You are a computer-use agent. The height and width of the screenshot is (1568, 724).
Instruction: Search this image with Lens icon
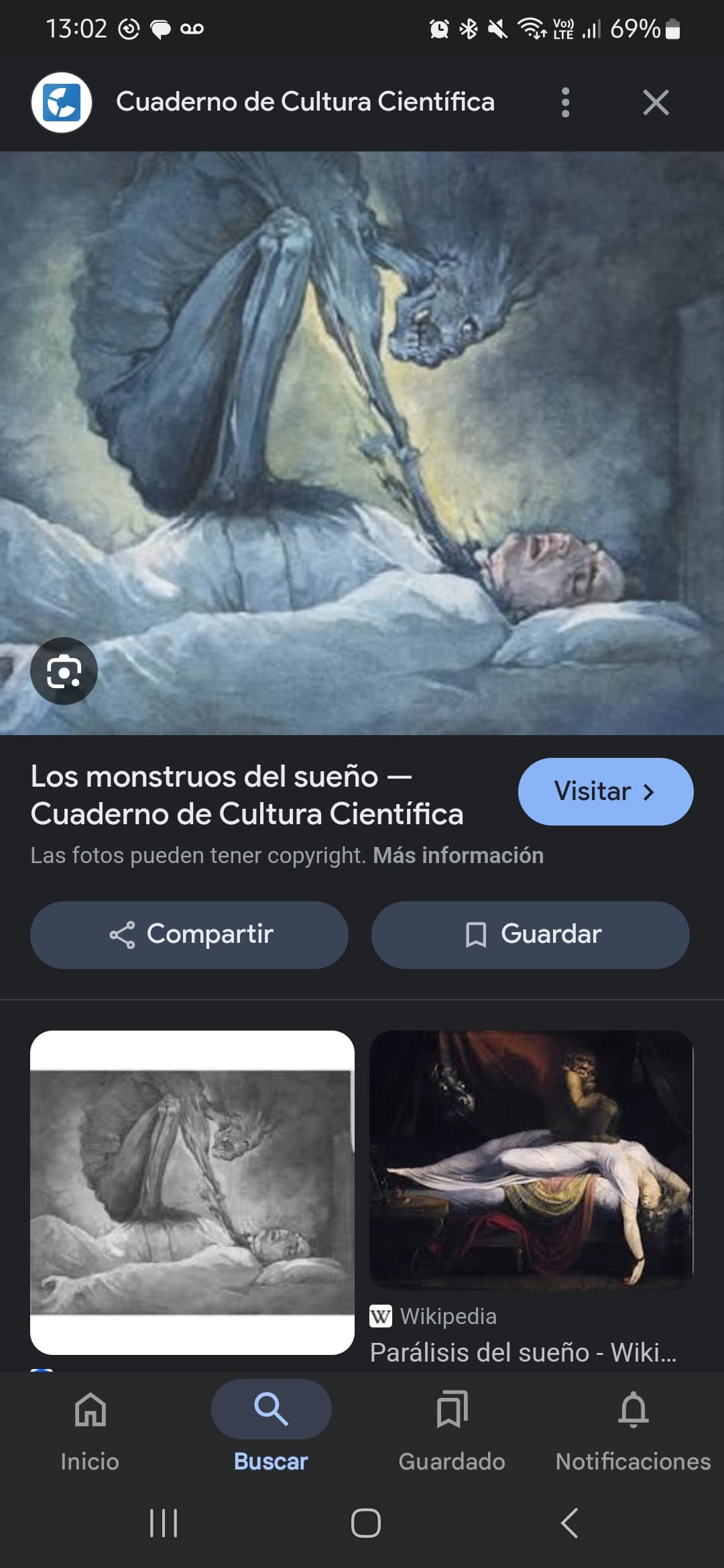point(64,671)
